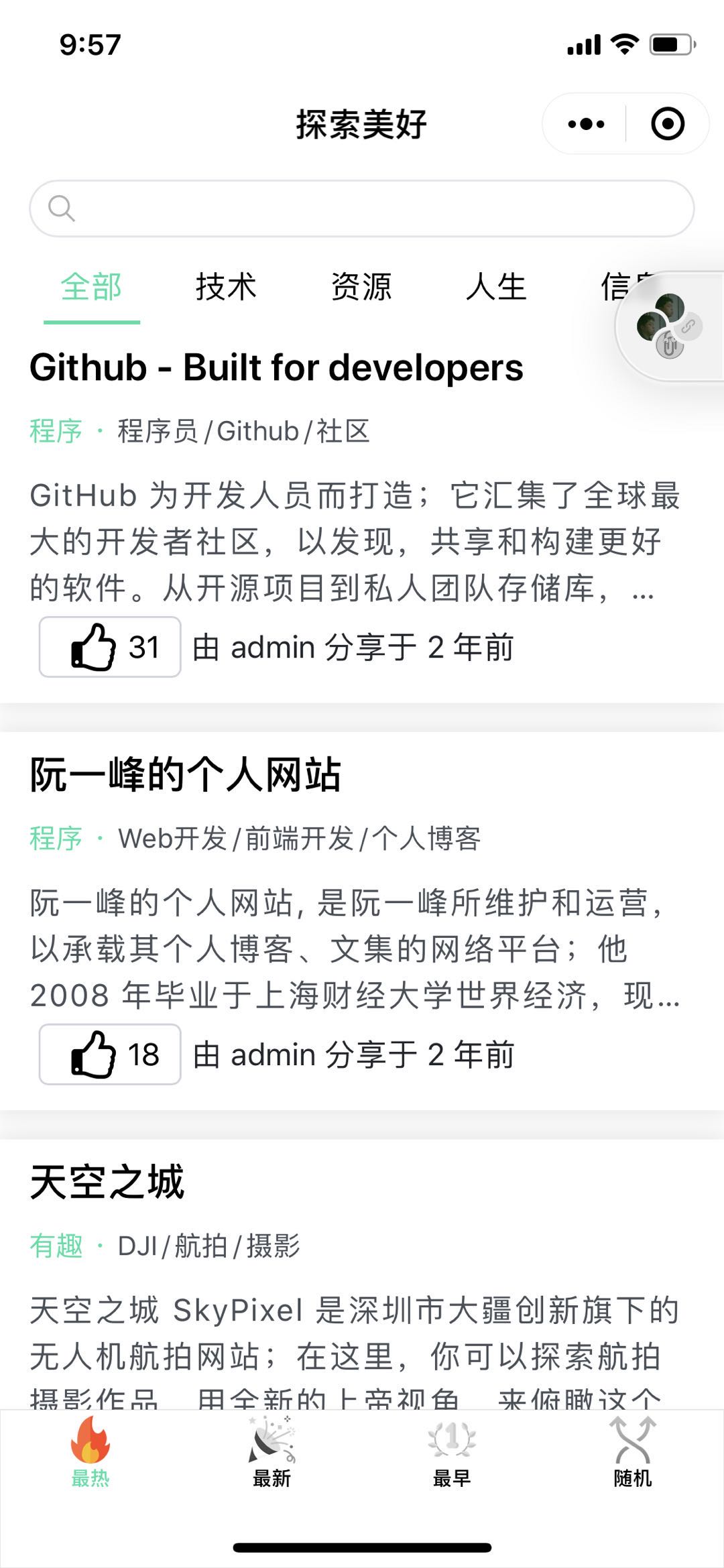
Task: Switch to the 人生 category tab
Action: coord(497,287)
